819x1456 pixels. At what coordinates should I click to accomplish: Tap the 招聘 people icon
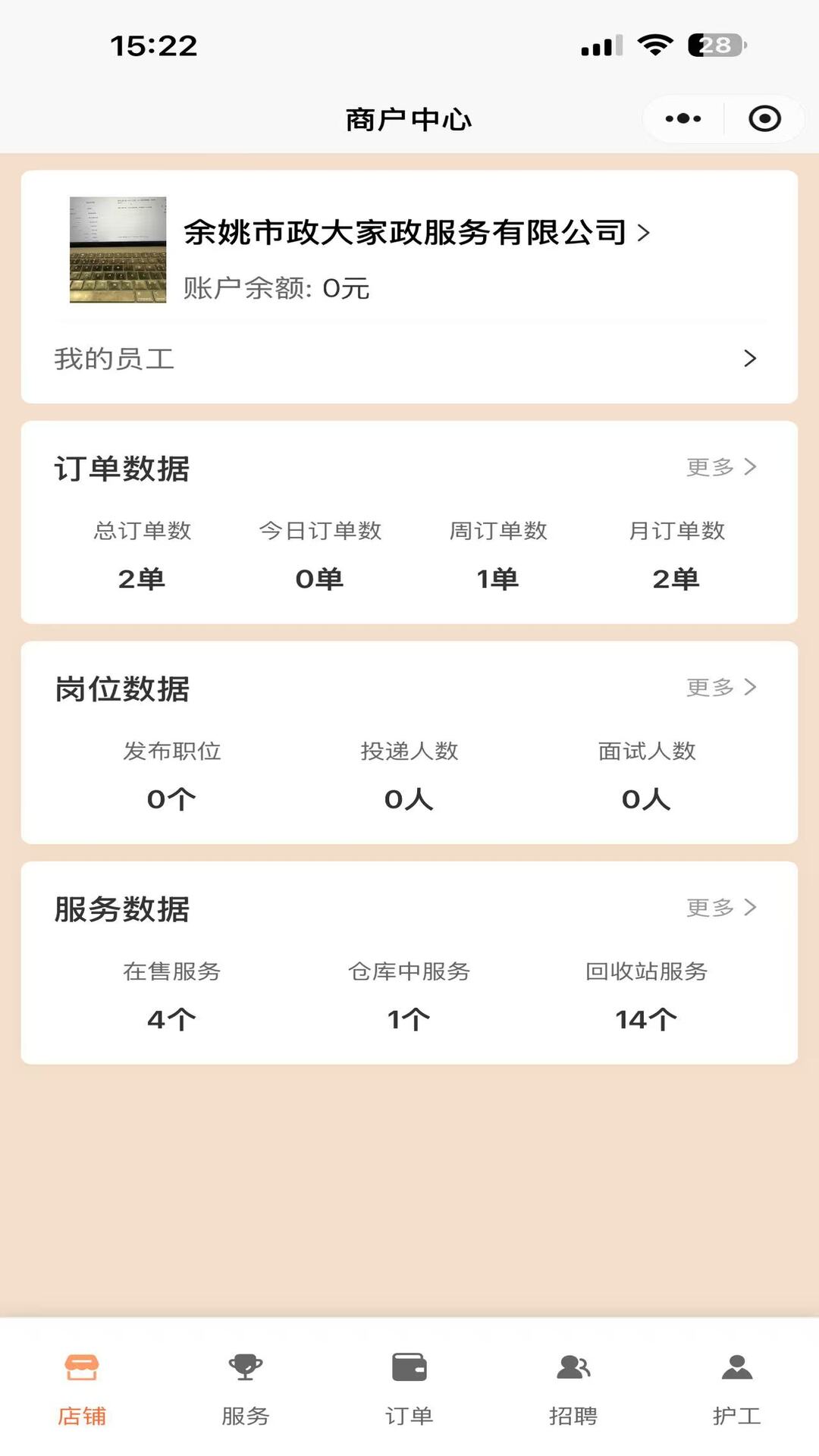click(573, 1369)
